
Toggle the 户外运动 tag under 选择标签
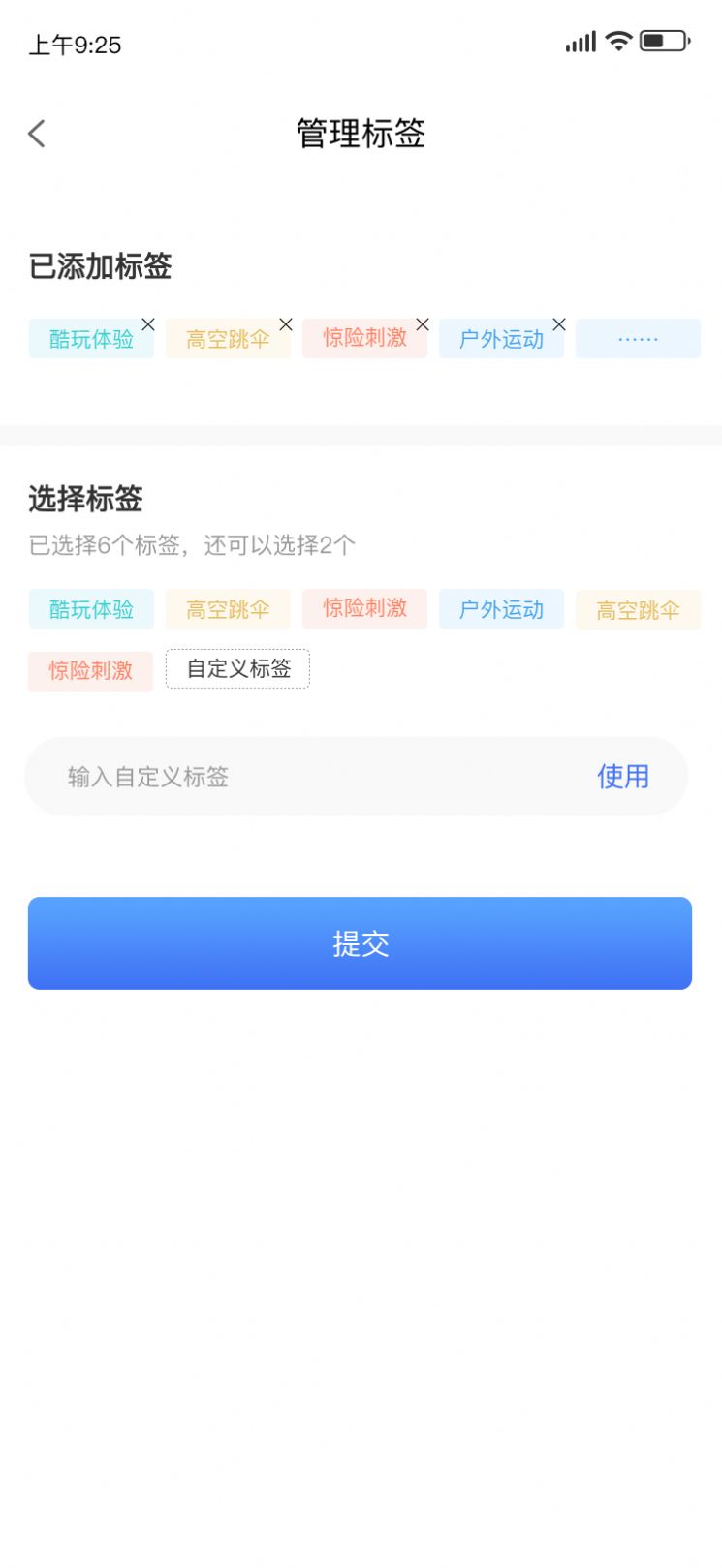point(501,609)
